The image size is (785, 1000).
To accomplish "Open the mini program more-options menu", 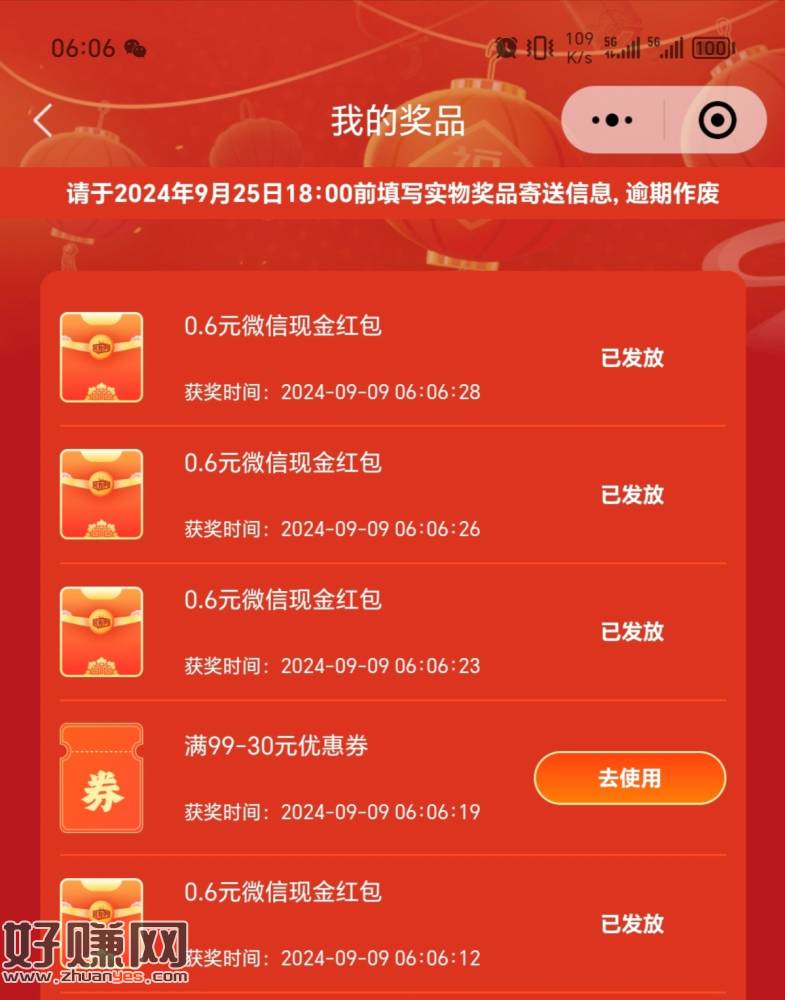I will pyautogui.click(x=612, y=121).
